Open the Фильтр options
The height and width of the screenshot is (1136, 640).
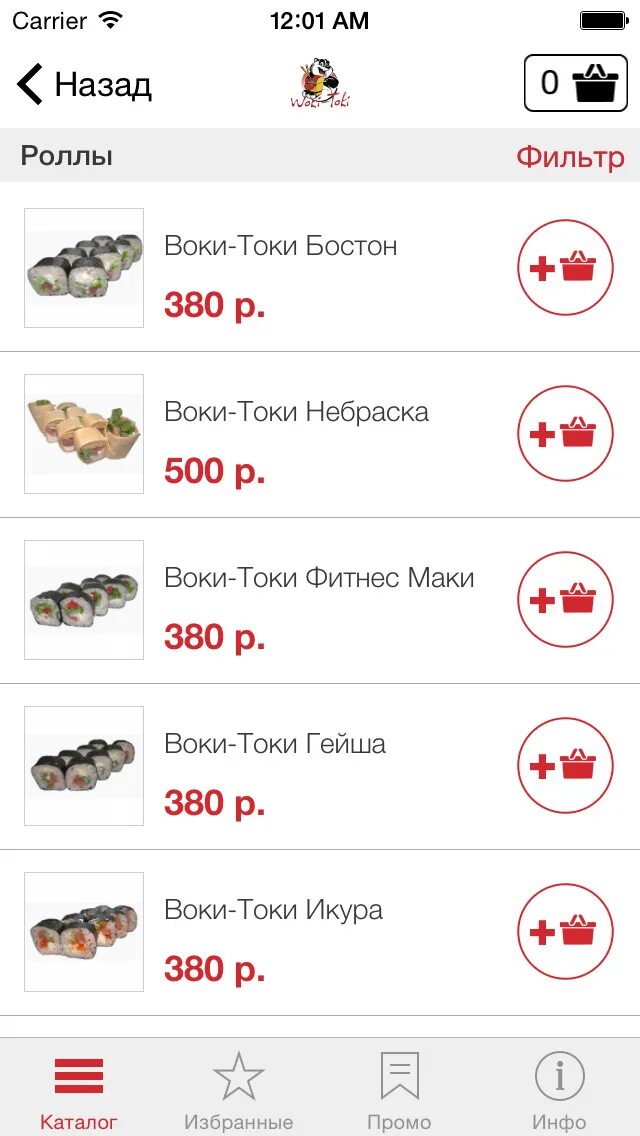570,157
